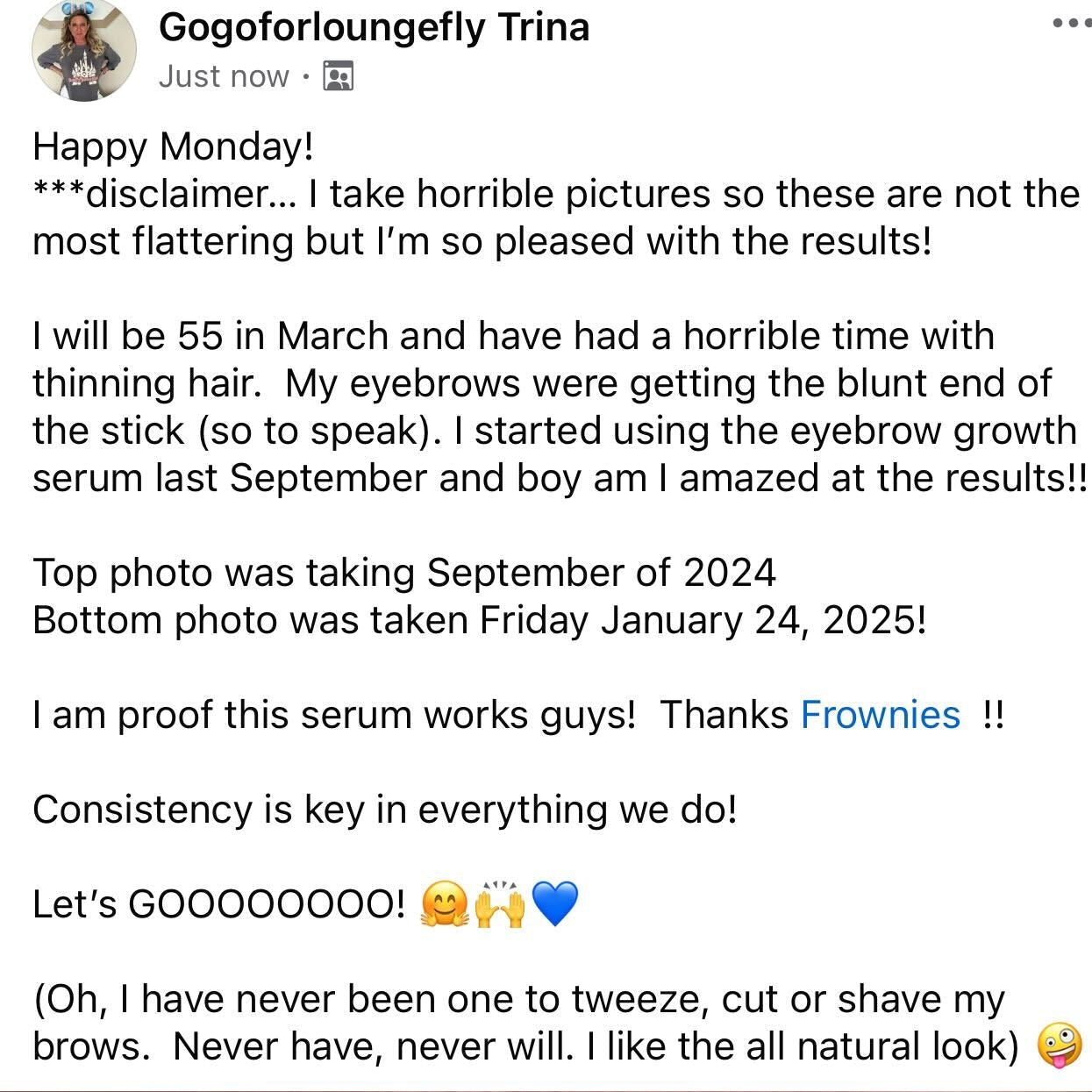Image resolution: width=1092 pixels, height=1092 pixels.
Task: Open the Frownies page link
Action: coord(880,715)
